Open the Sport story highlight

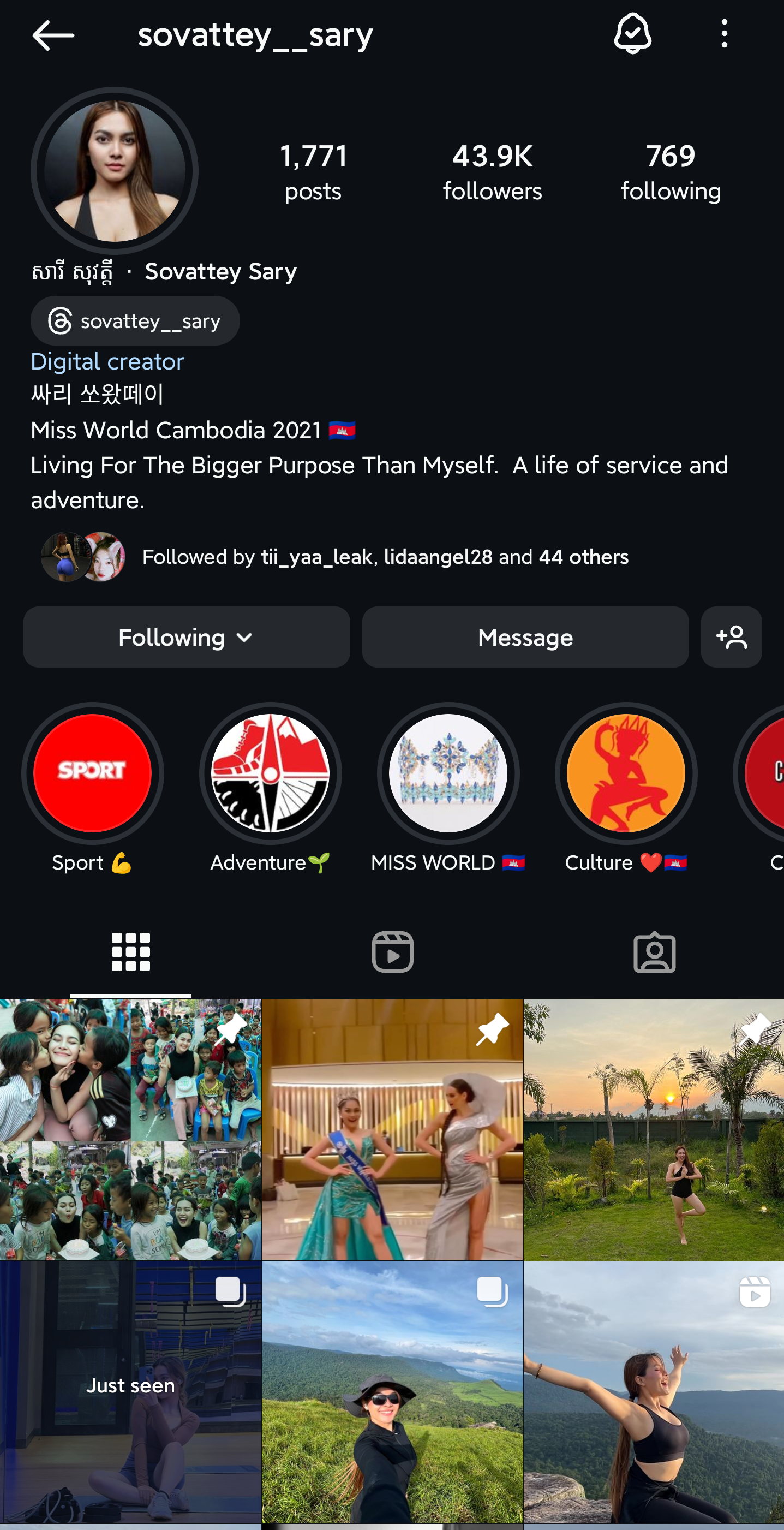[93, 773]
